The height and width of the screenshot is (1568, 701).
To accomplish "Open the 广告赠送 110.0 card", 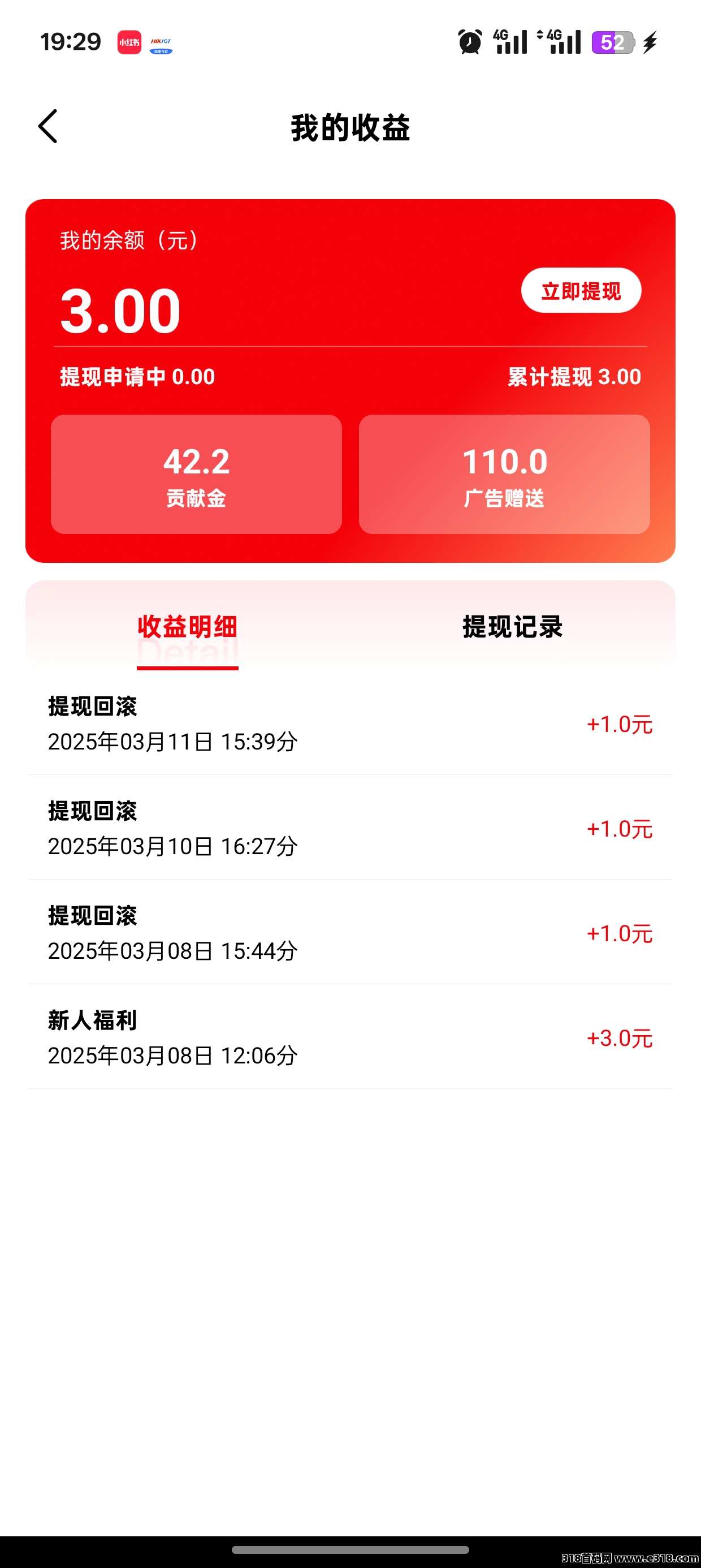I will pyautogui.click(x=504, y=474).
